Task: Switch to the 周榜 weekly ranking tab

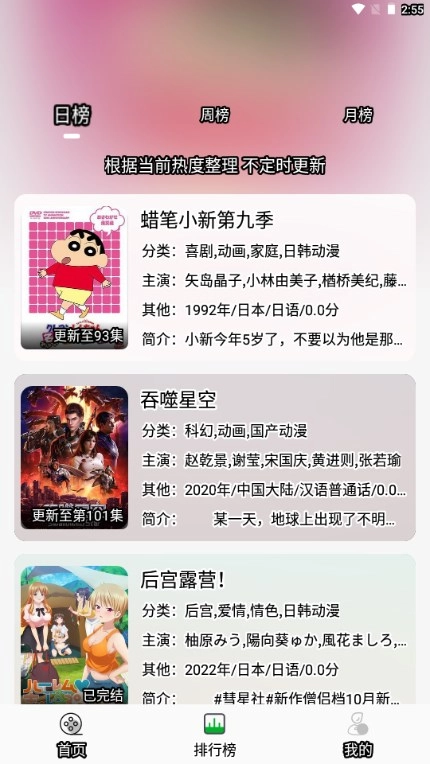Action: (x=215, y=115)
